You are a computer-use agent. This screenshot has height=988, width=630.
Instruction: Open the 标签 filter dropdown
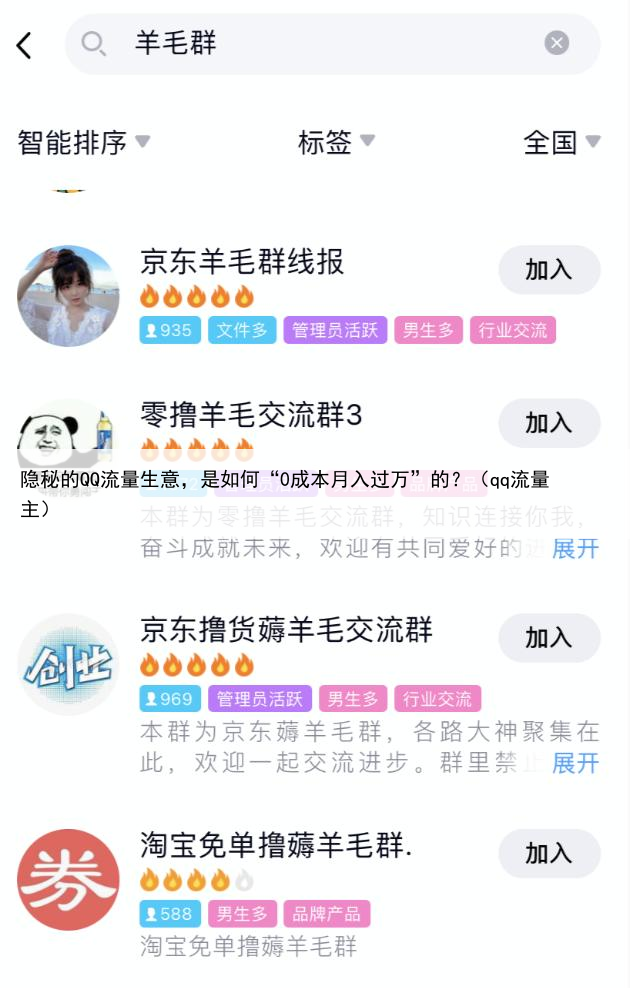336,143
